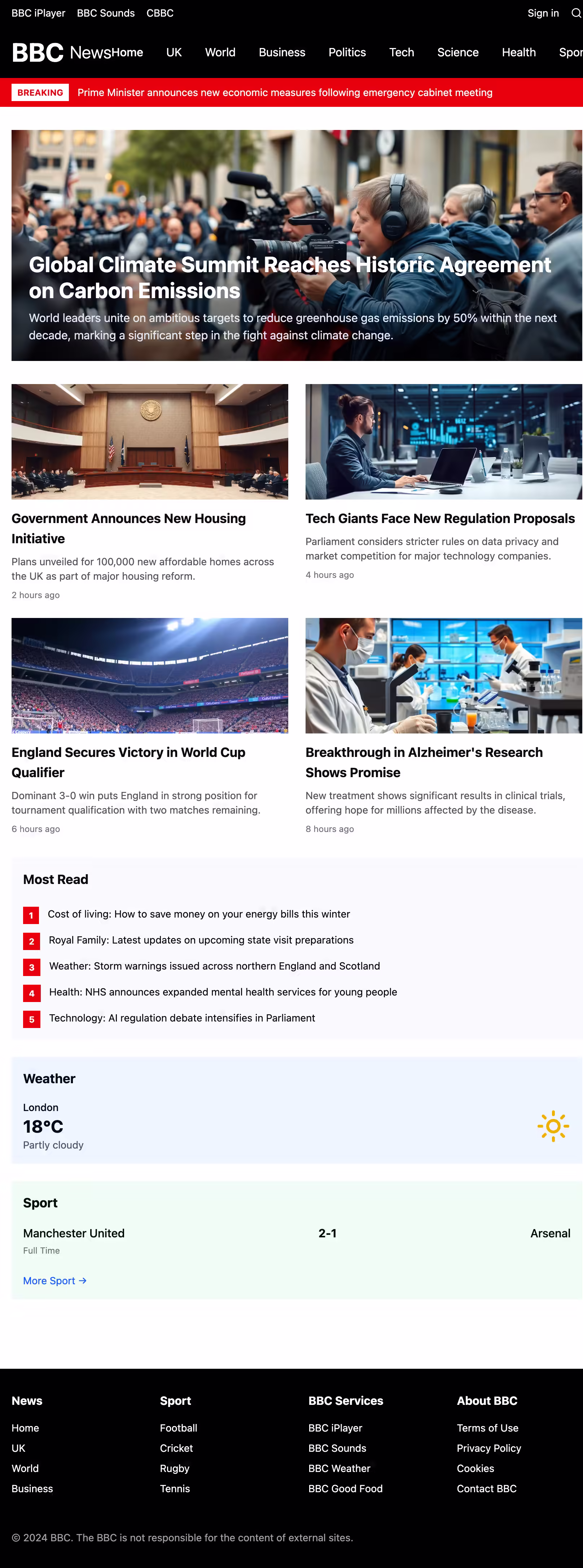Select the Tech navigation item
Viewport: 583px width, 1568px height.
tap(401, 52)
